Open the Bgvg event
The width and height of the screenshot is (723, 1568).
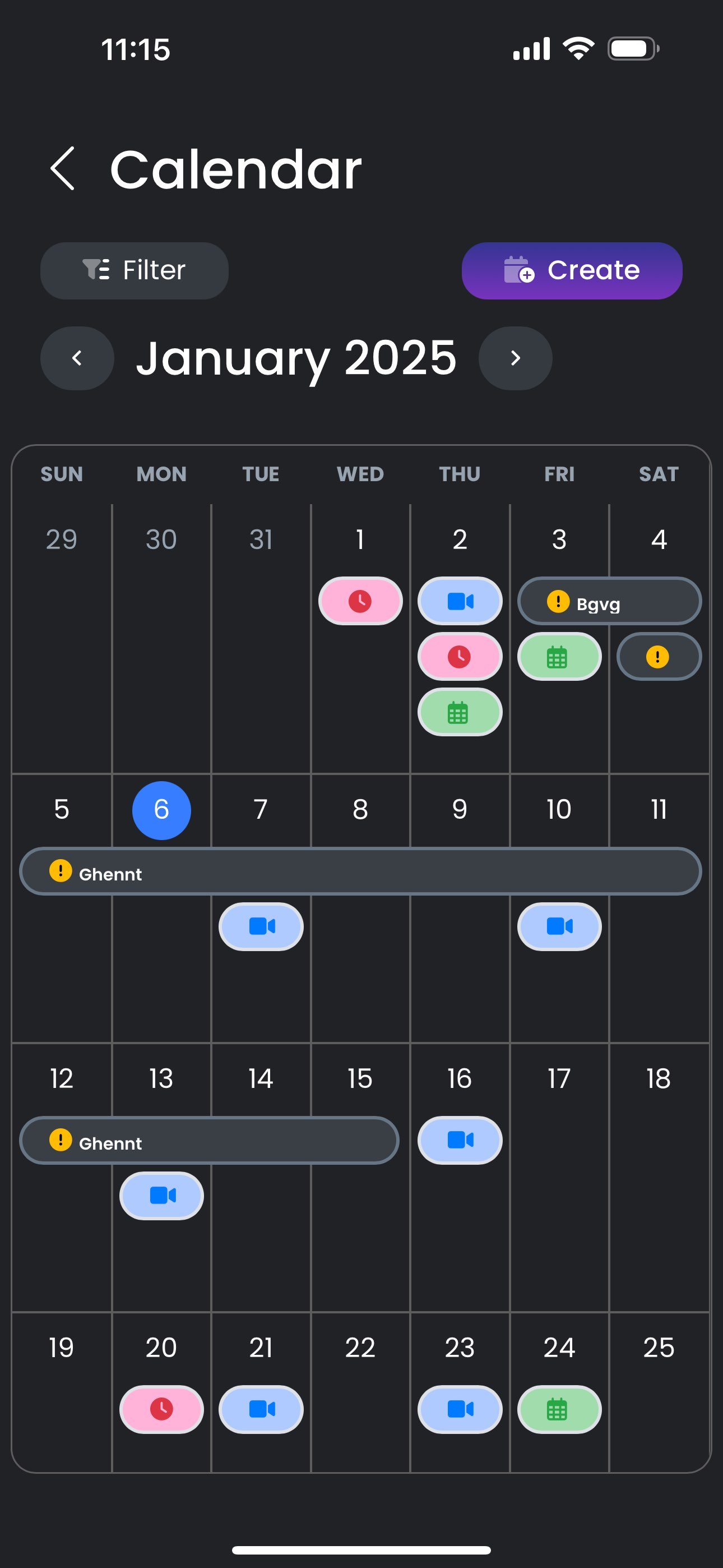(x=609, y=602)
